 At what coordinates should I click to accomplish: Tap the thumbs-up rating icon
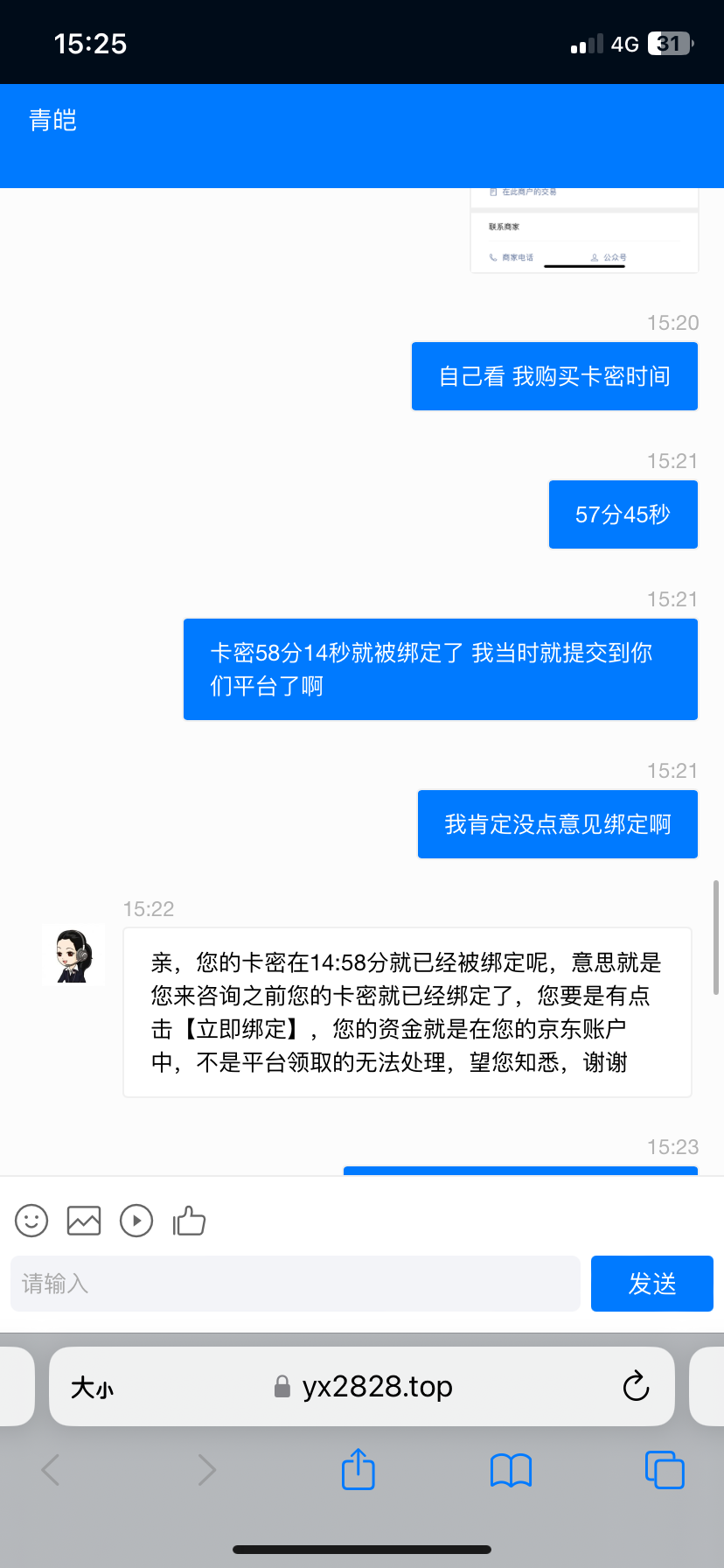(x=189, y=1220)
